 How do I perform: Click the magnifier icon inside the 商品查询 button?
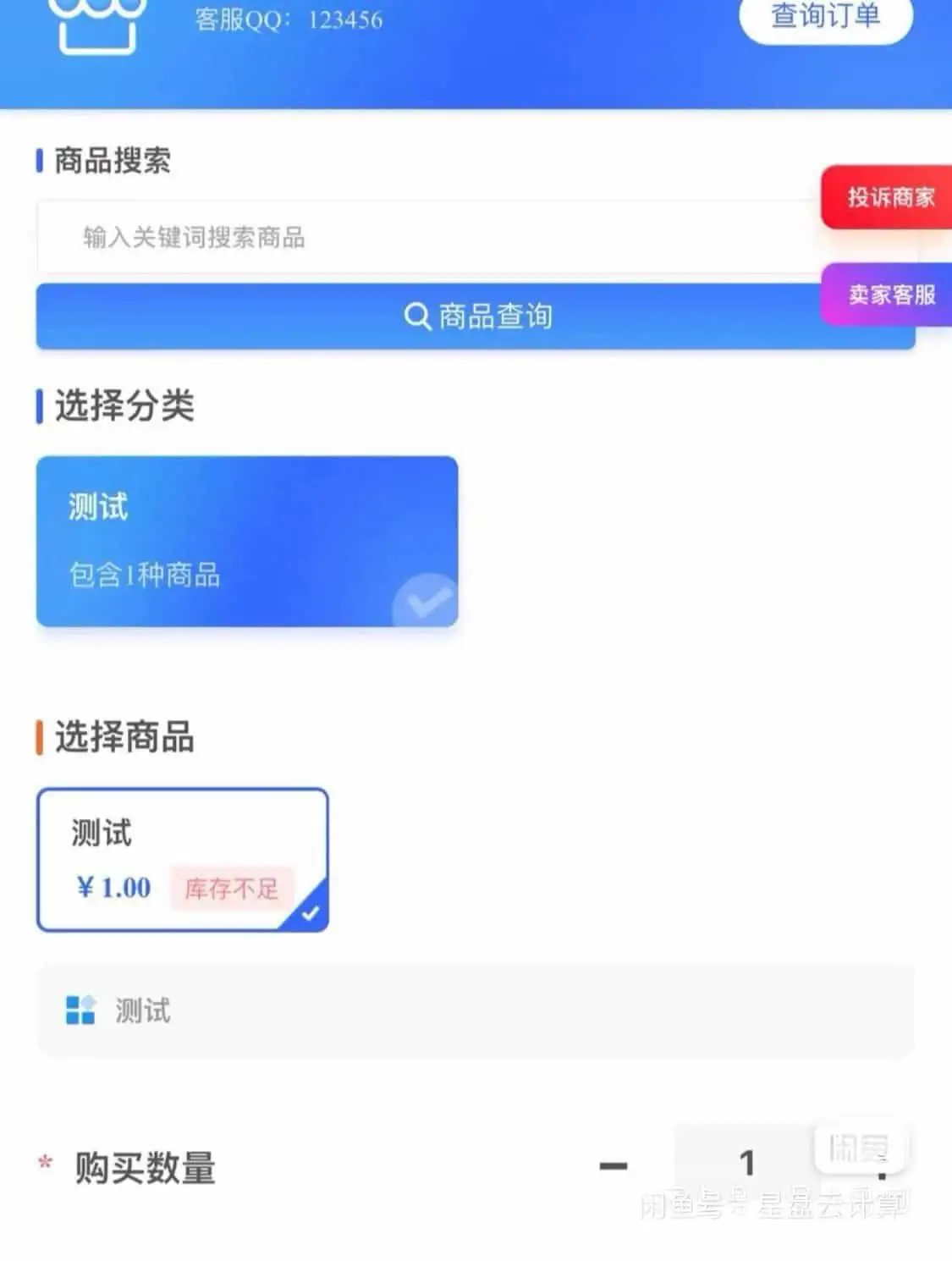(415, 316)
